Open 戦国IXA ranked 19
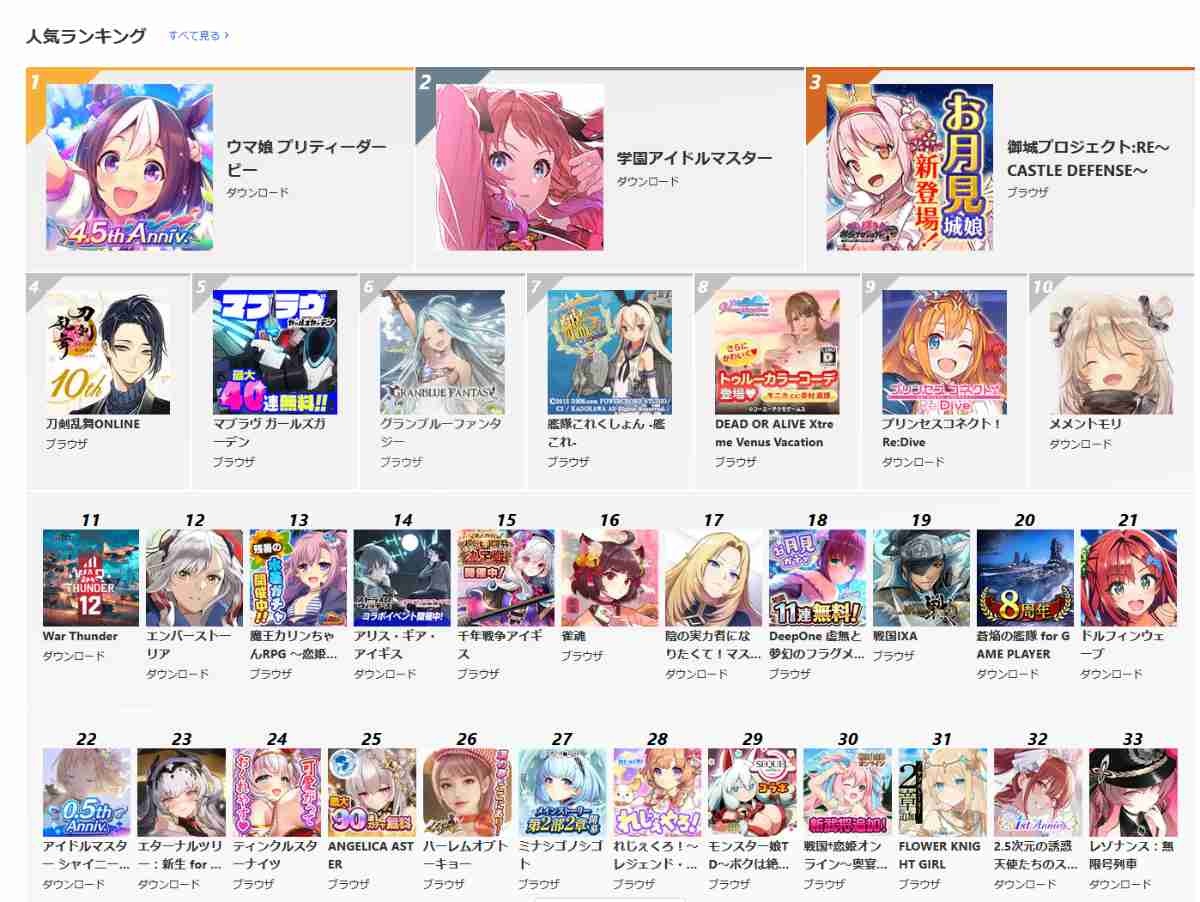The height and width of the screenshot is (902, 1200). point(921,578)
